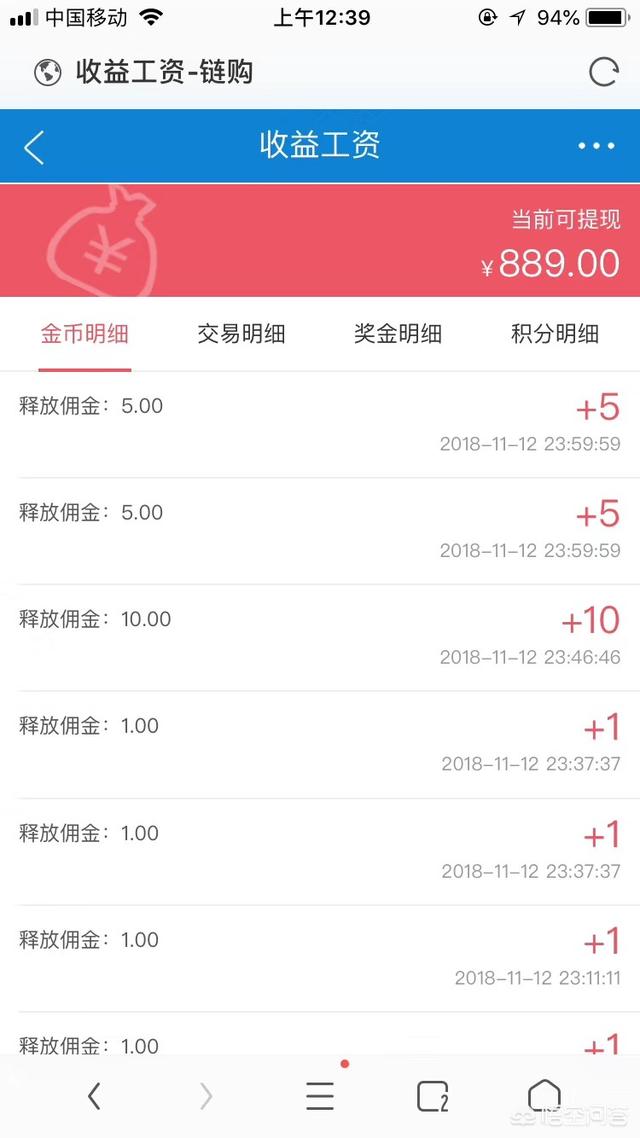Screen dimensions: 640x1138
Task: Open the three-dot overflow menu
Action: click(596, 146)
